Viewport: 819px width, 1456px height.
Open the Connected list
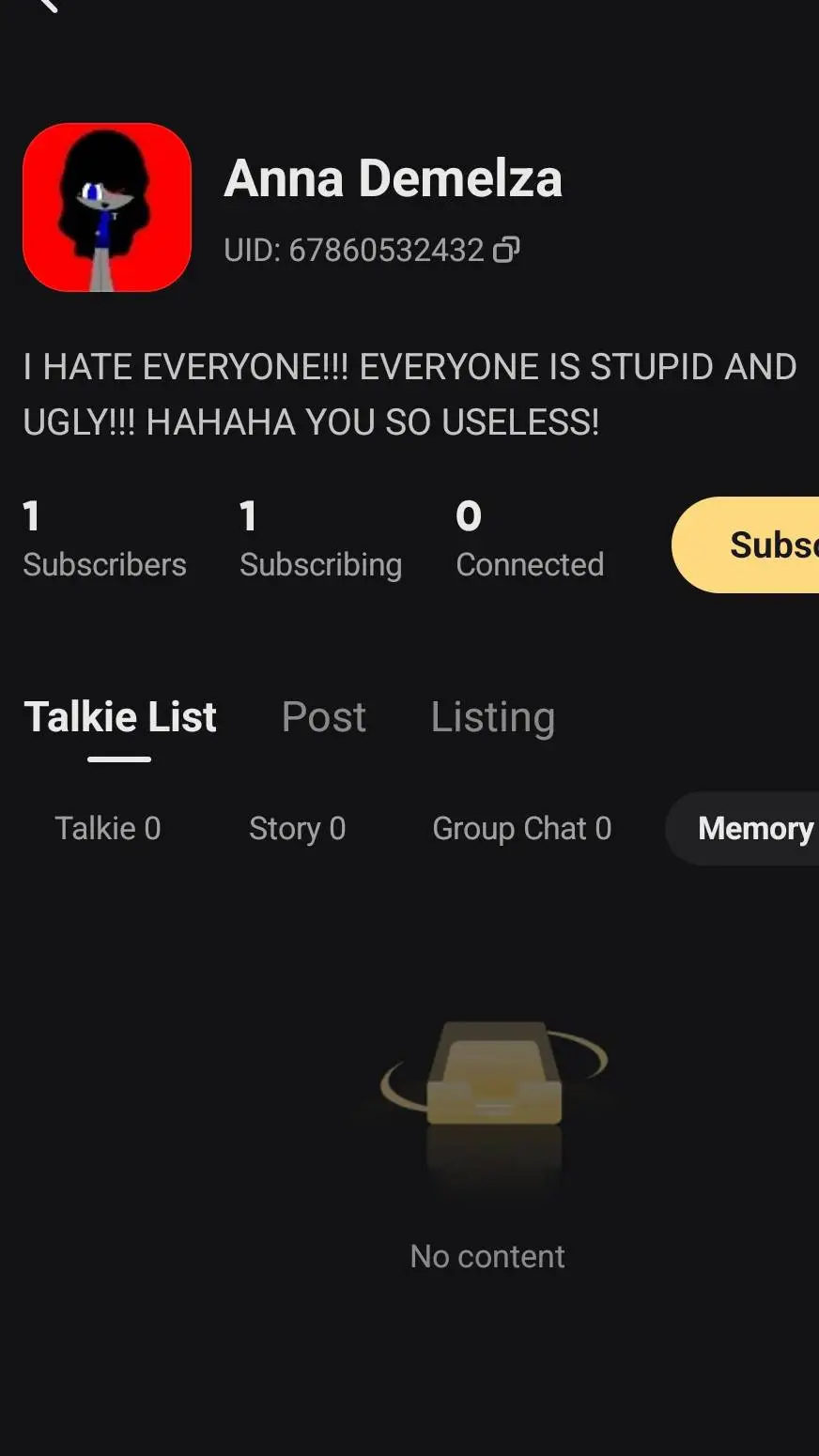click(x=530, y=540)
